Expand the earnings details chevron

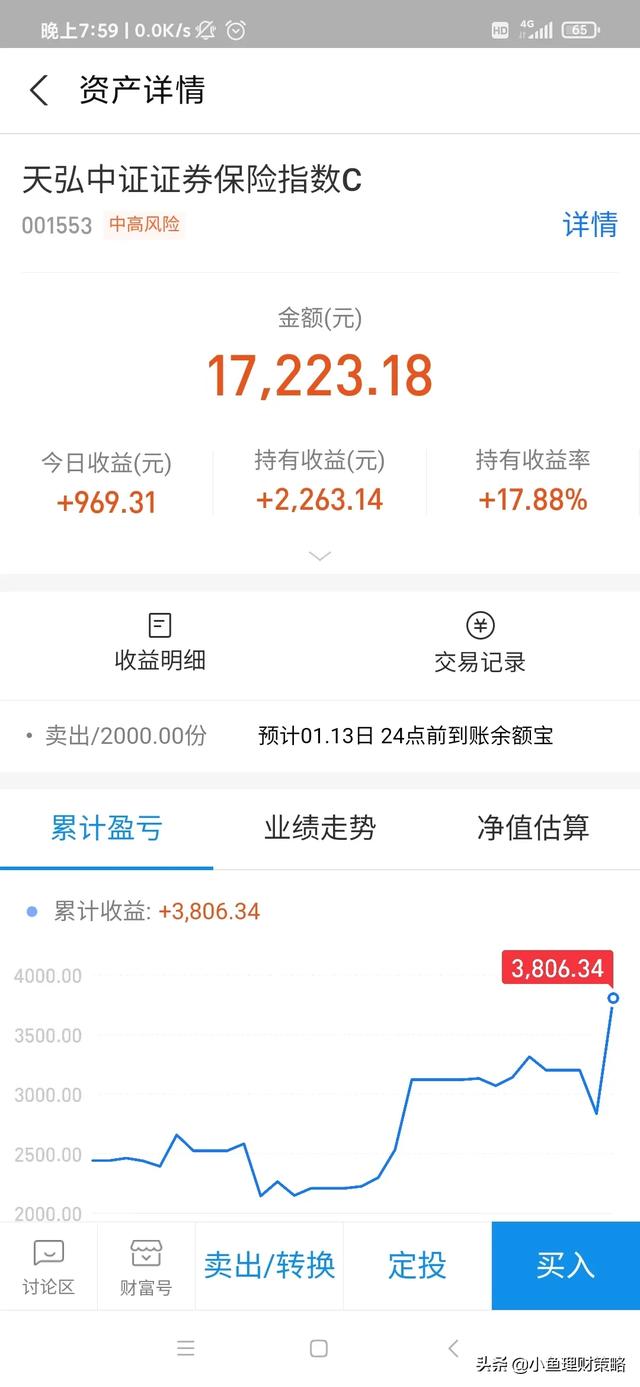pyautogui.click(x=320, y=556)
